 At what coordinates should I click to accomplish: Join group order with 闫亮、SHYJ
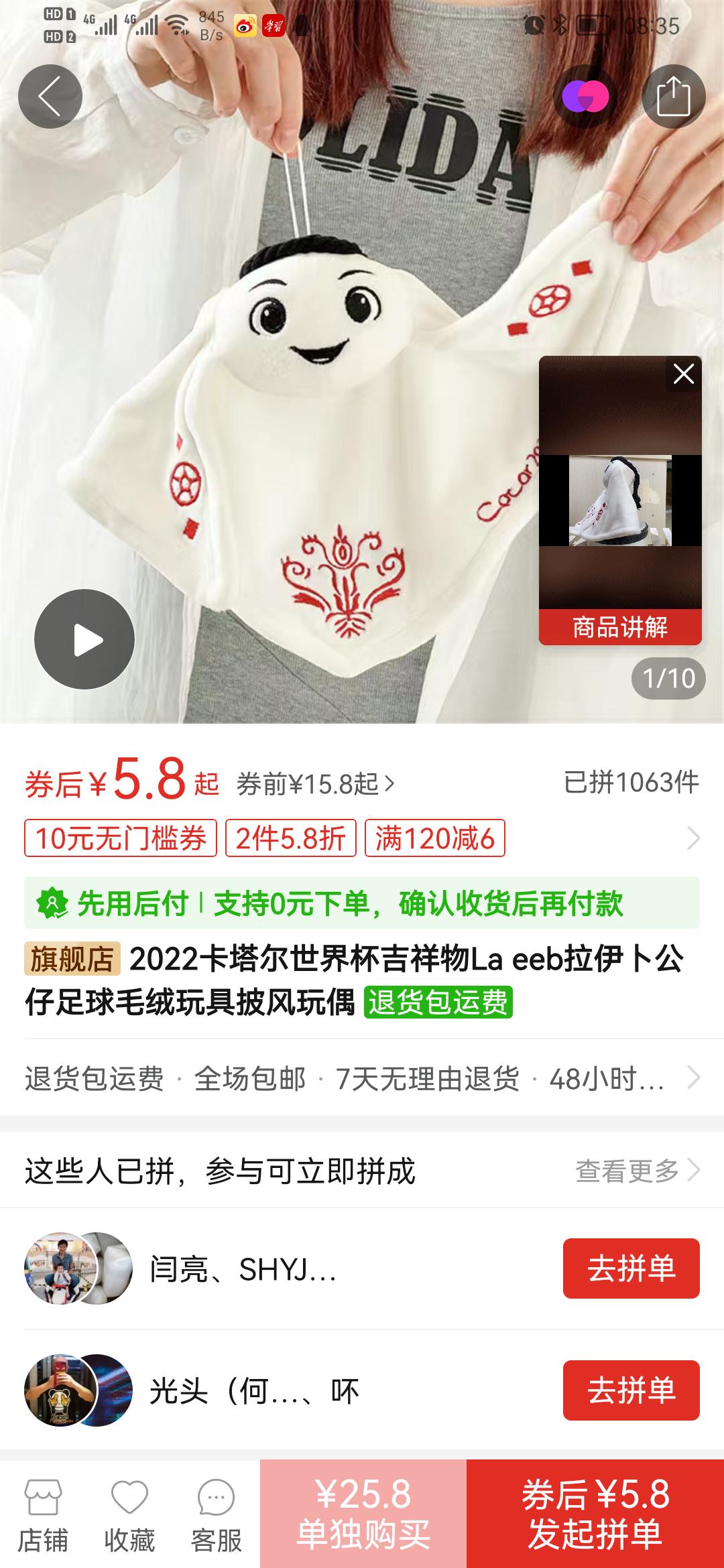coord(631,1268)
